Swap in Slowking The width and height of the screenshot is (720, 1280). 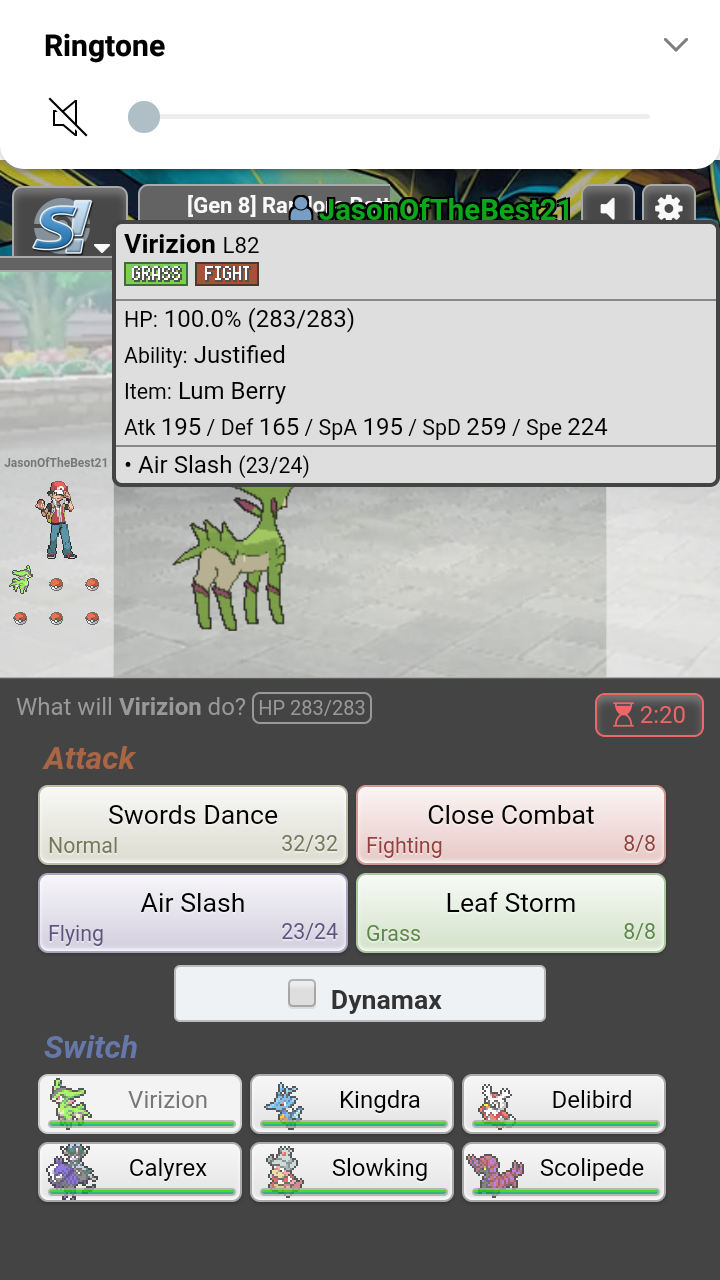pos(352,1171)
